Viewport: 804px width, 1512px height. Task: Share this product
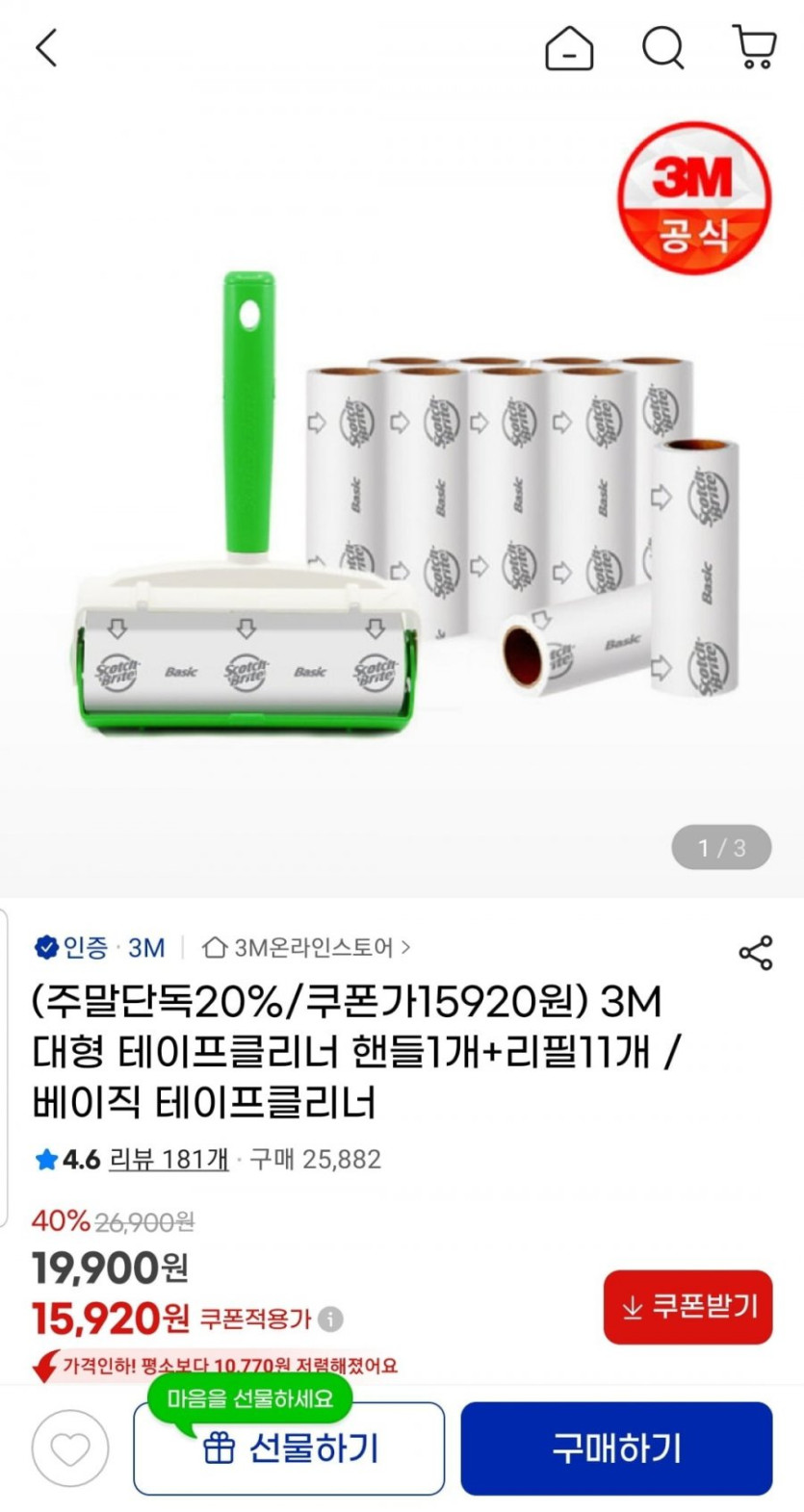coord(755,953)
